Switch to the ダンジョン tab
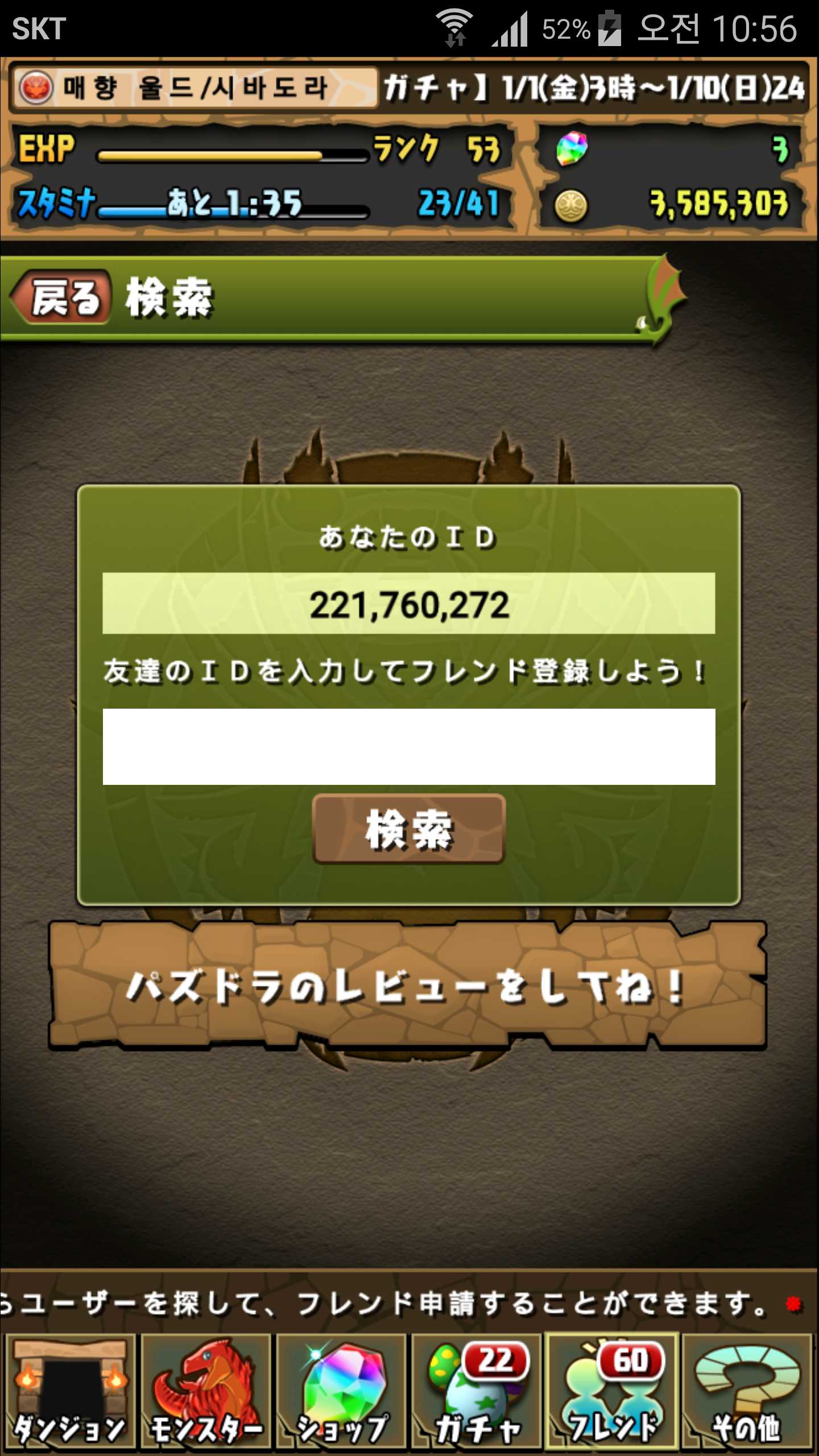Image resolution: width=819 pixels, height=1456 pixels. pyautogui.click(x=69, y=1391)
